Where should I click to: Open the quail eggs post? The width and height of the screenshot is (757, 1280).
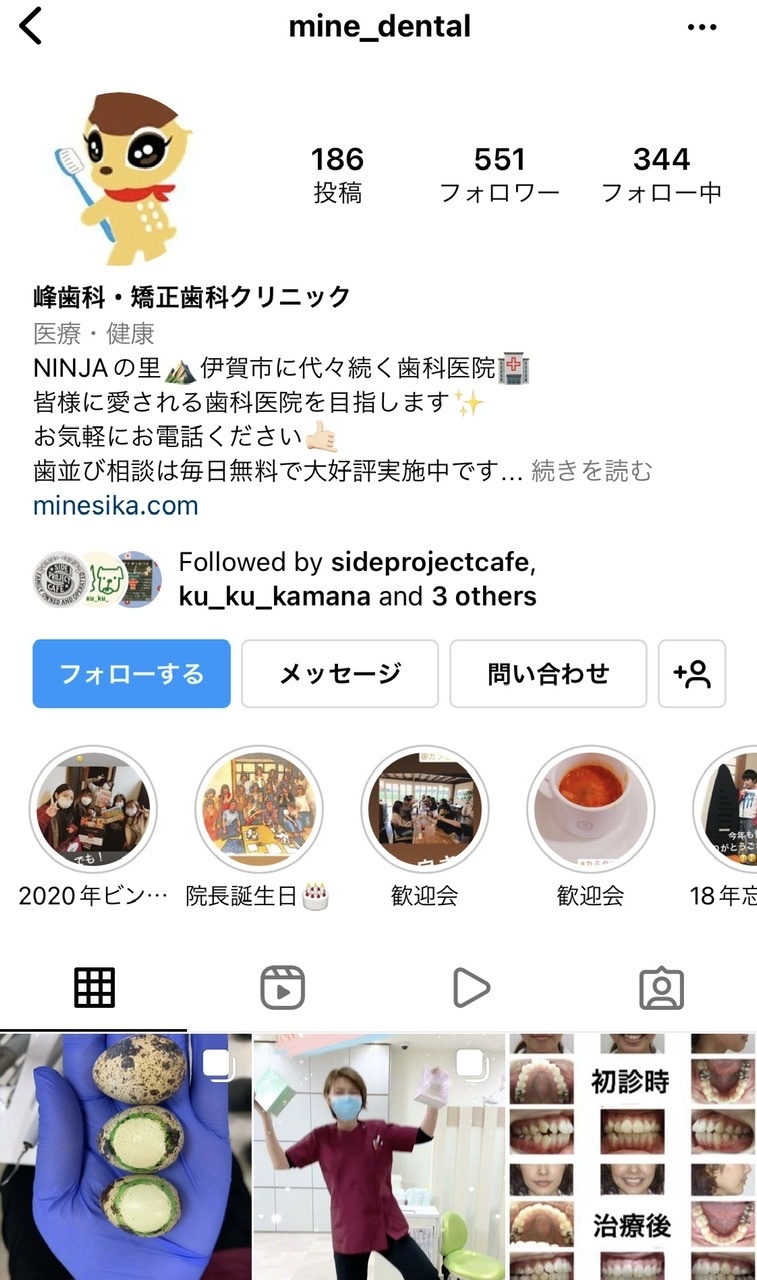click(x=125, y=1157)
